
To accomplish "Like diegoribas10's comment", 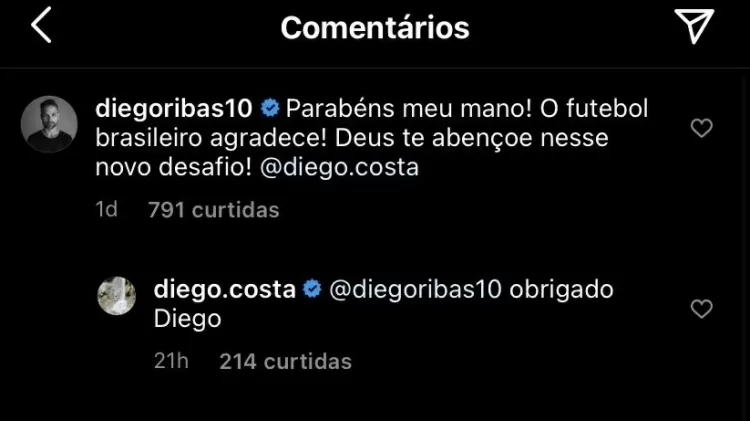I will [x=702, y=128].
